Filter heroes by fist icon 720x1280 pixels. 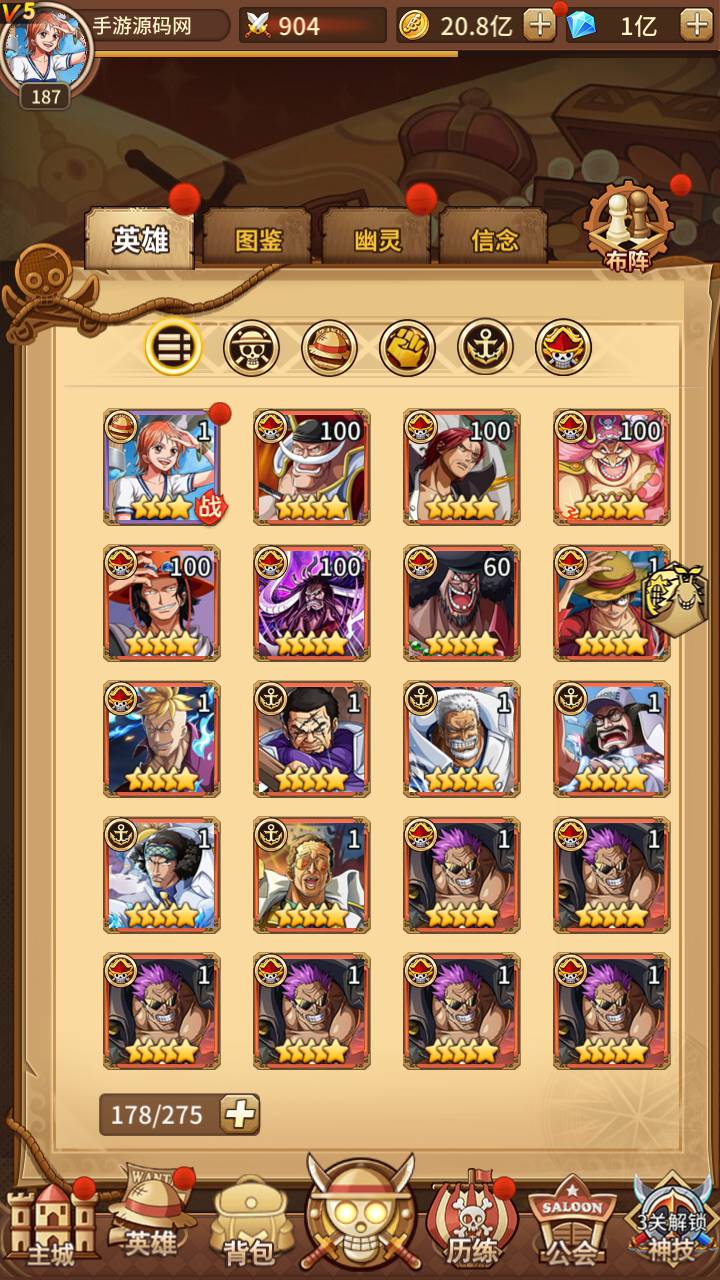tap(407, 348)
